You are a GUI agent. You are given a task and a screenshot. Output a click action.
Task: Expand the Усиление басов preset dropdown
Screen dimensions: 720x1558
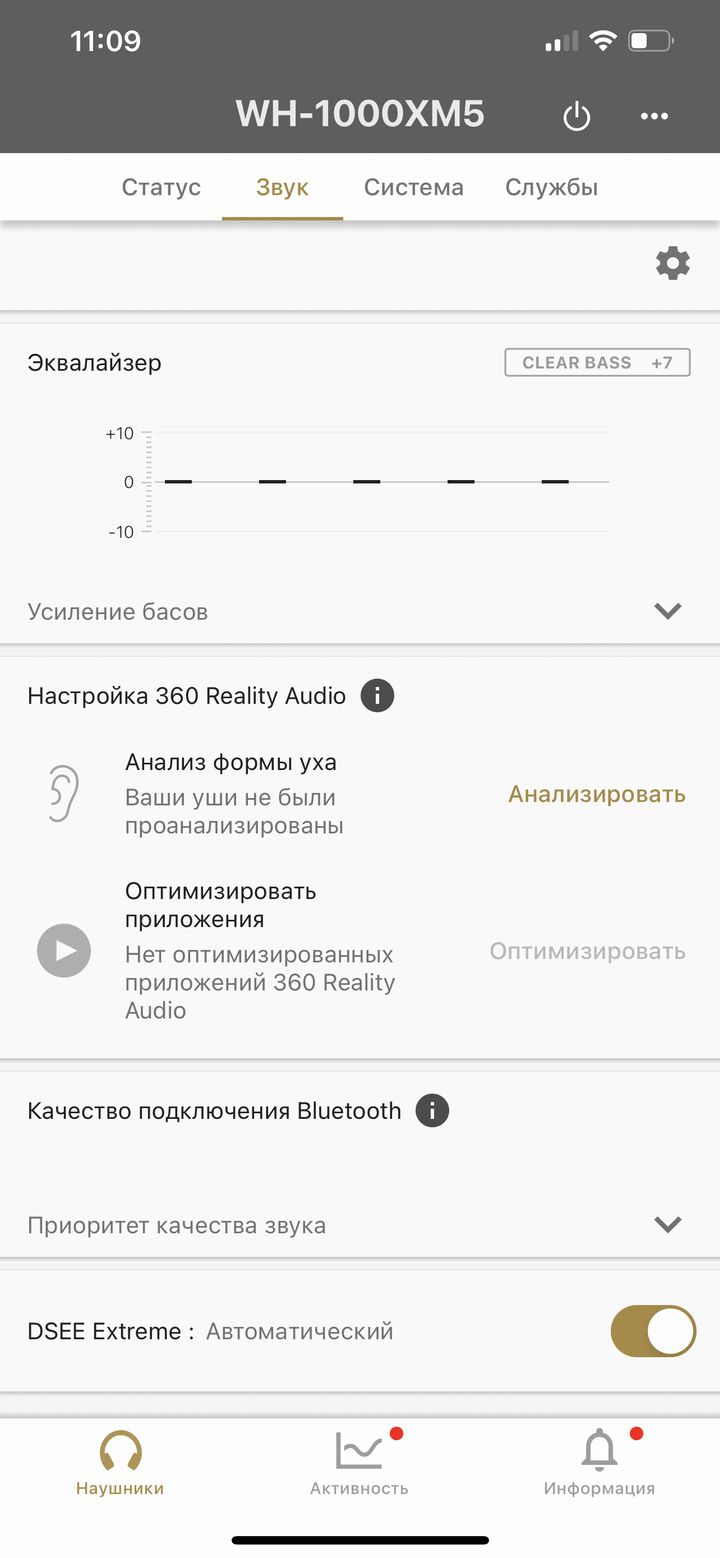tap(667, 611)
